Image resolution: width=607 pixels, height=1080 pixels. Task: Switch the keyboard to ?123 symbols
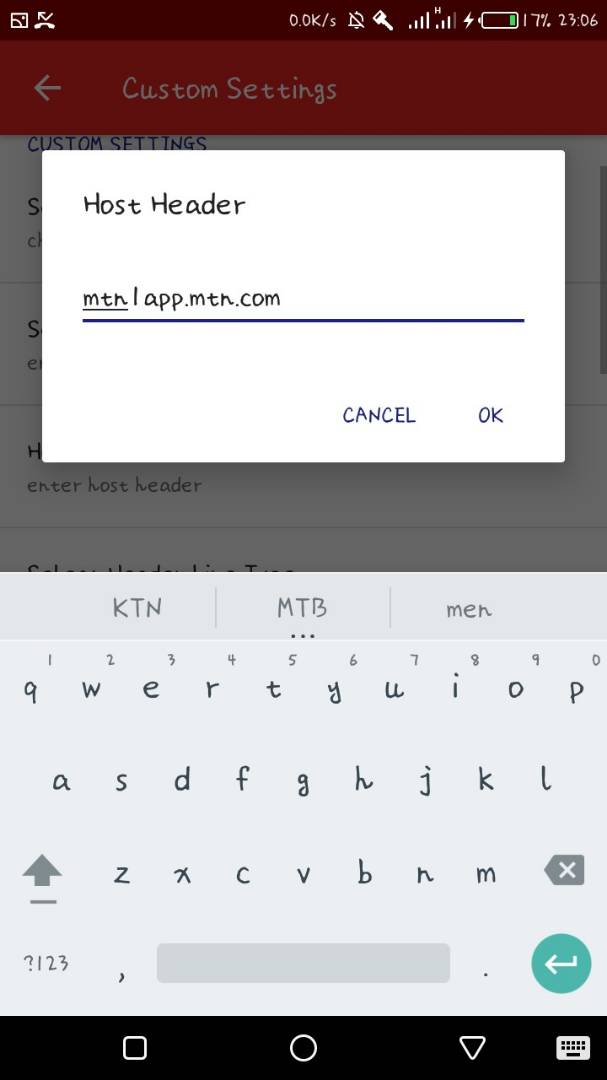(46, 963)
